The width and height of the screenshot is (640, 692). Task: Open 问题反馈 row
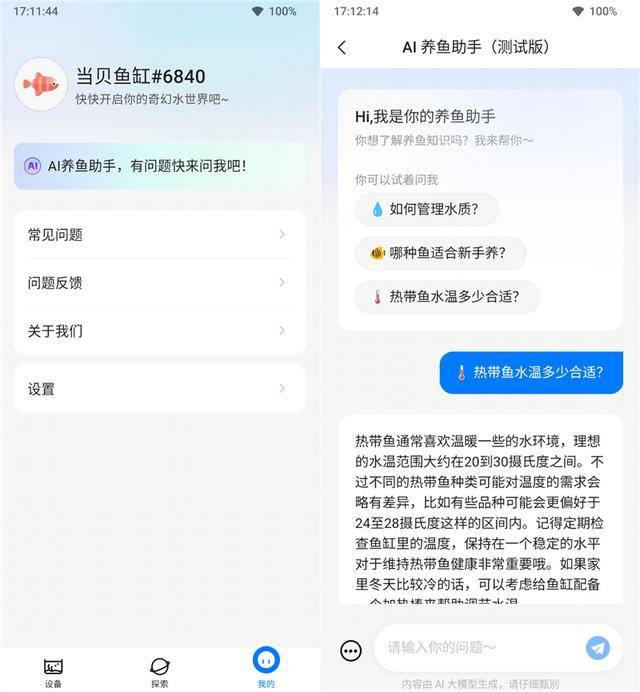click(x=160, y=283)
